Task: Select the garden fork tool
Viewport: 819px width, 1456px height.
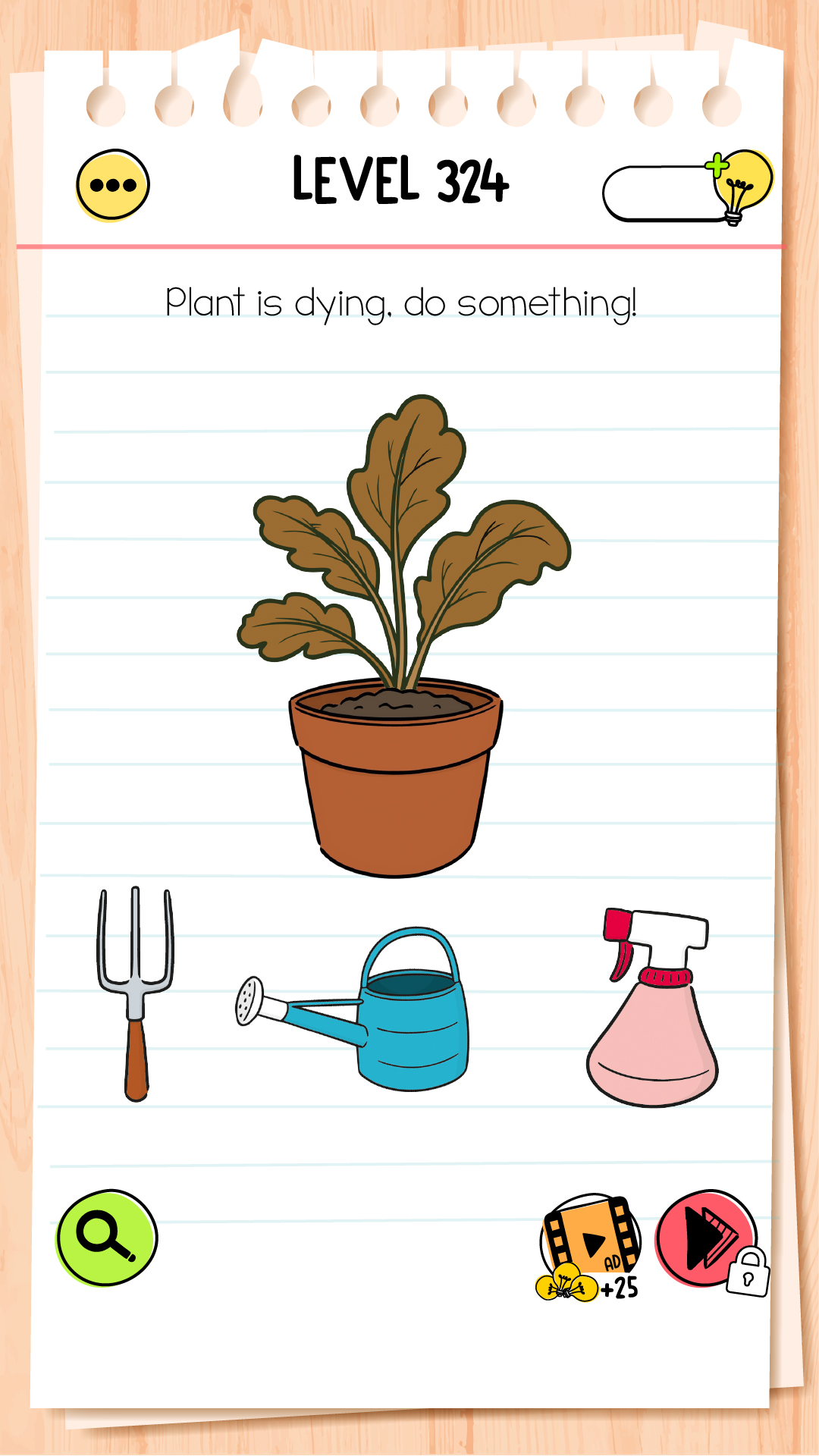Action: (x=136, y=993)
